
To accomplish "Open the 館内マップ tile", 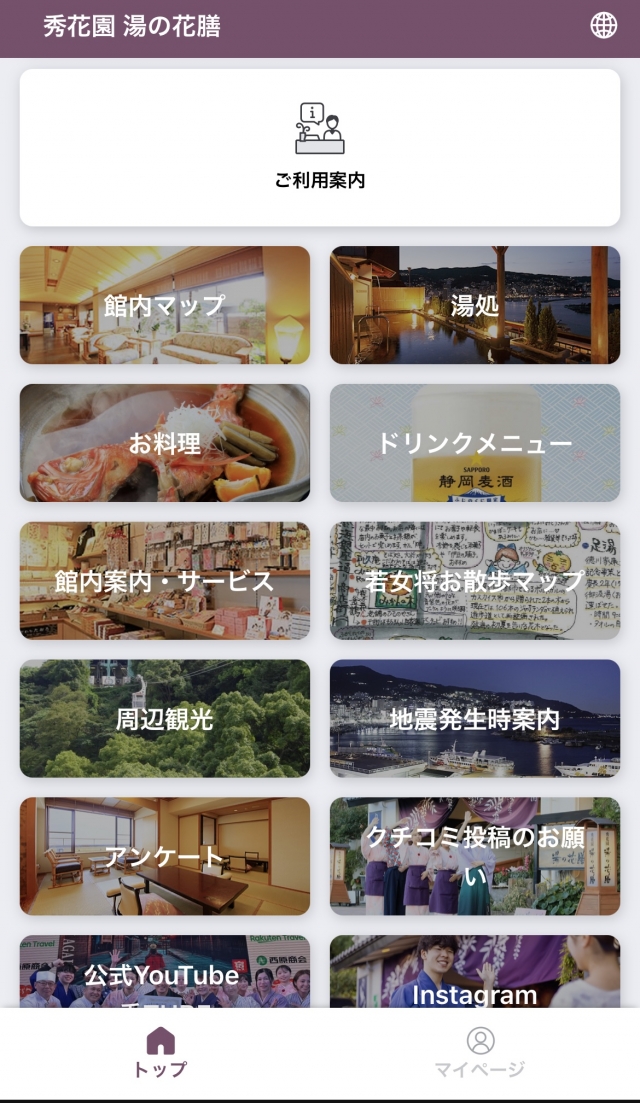I will click(165, 305).
